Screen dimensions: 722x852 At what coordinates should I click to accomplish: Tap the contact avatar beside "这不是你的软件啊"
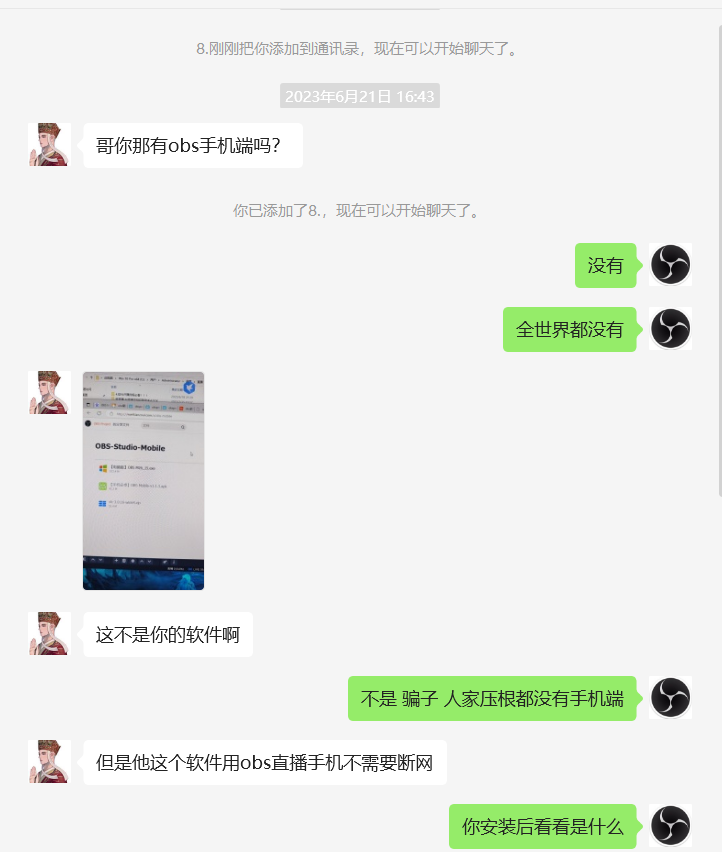tap(49, 634)
